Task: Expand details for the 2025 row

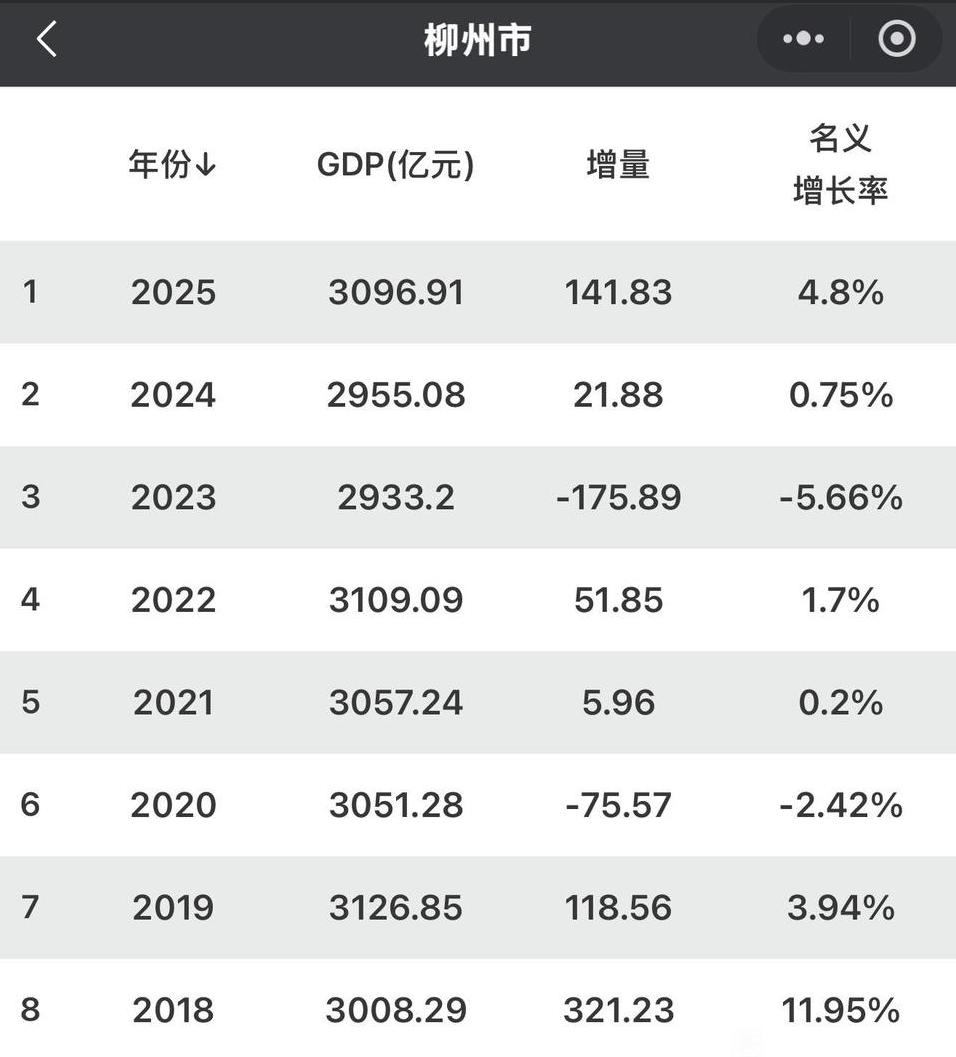Action: point(477,291)
